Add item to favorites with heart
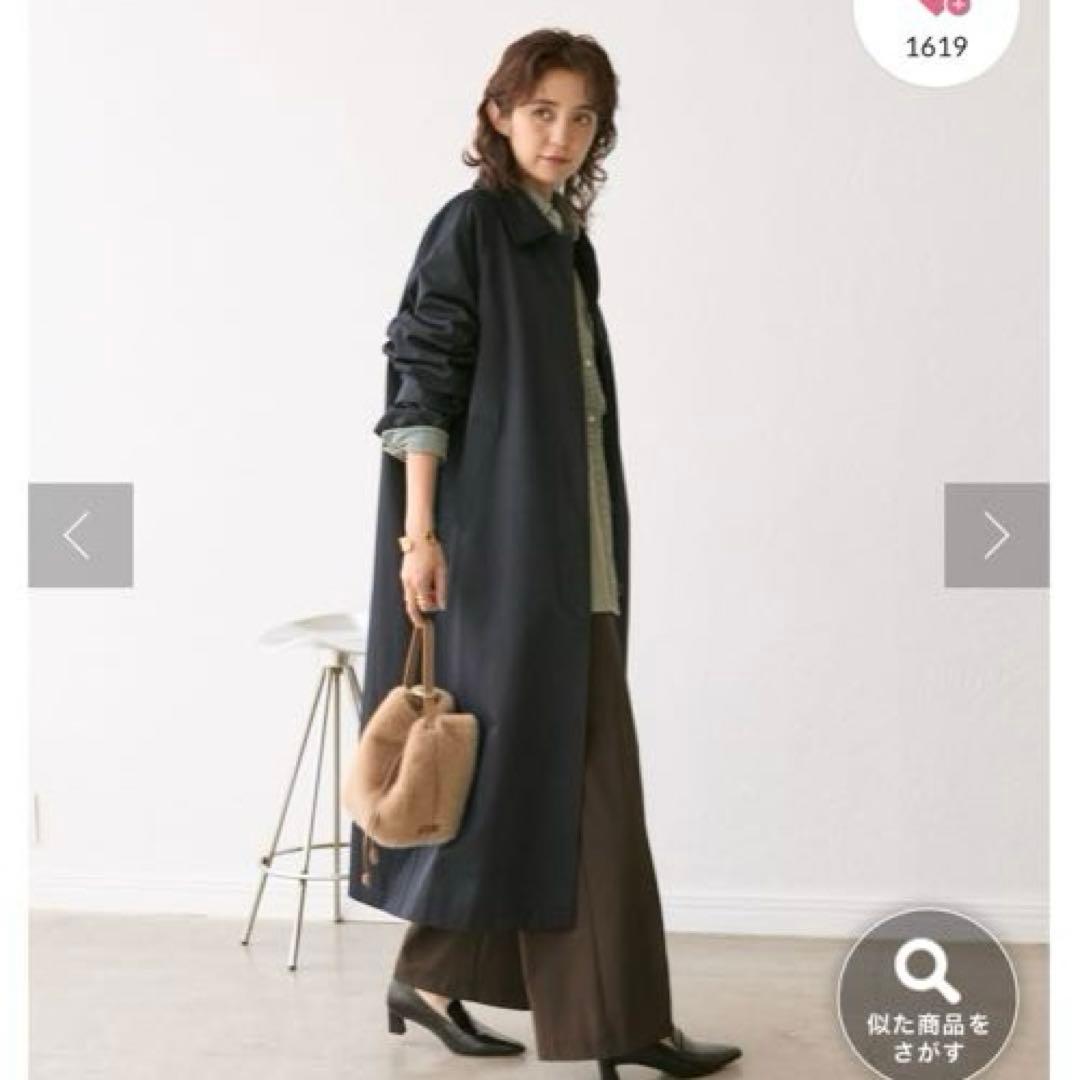The image size is (1080, 1080). pos(937,25)
